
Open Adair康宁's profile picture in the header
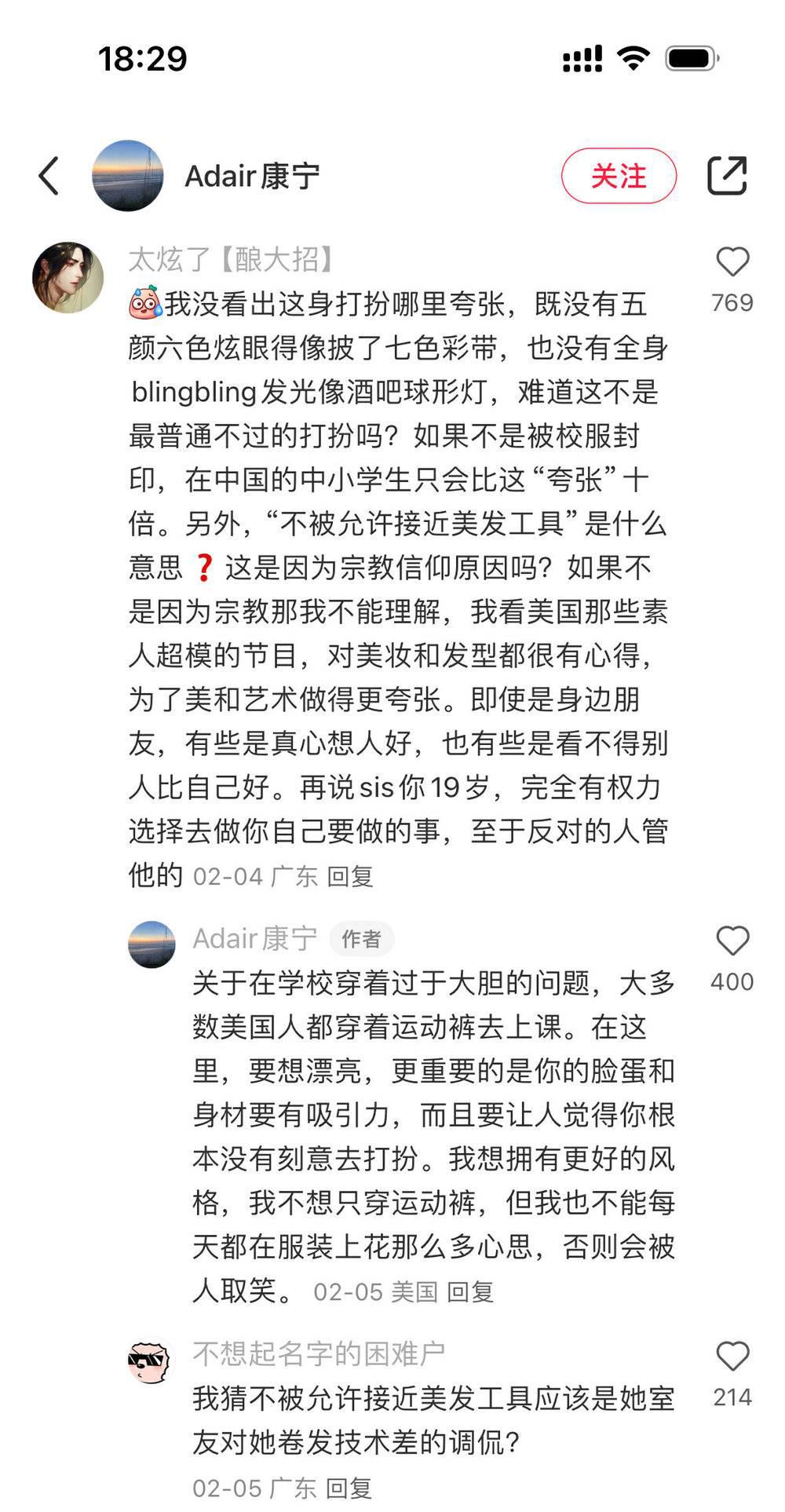point(128,176)
